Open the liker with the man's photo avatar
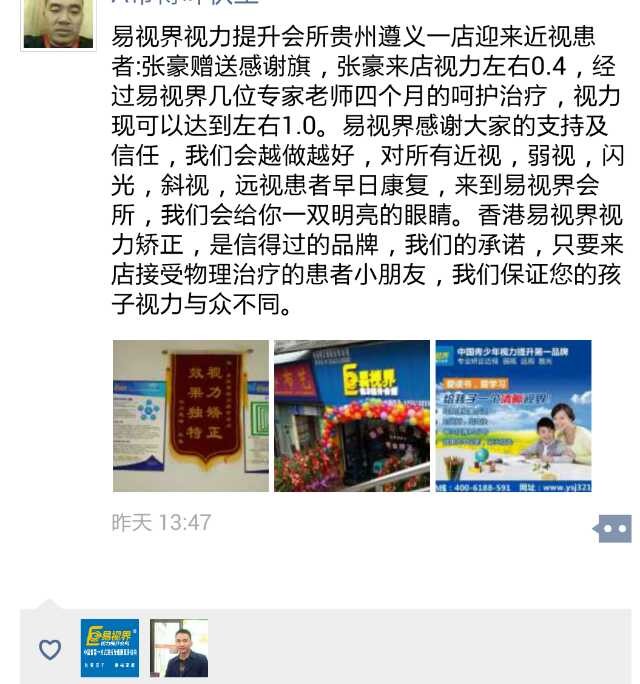Image resolution: width=640 pixels, height=684 pixels. pos(179,648)
